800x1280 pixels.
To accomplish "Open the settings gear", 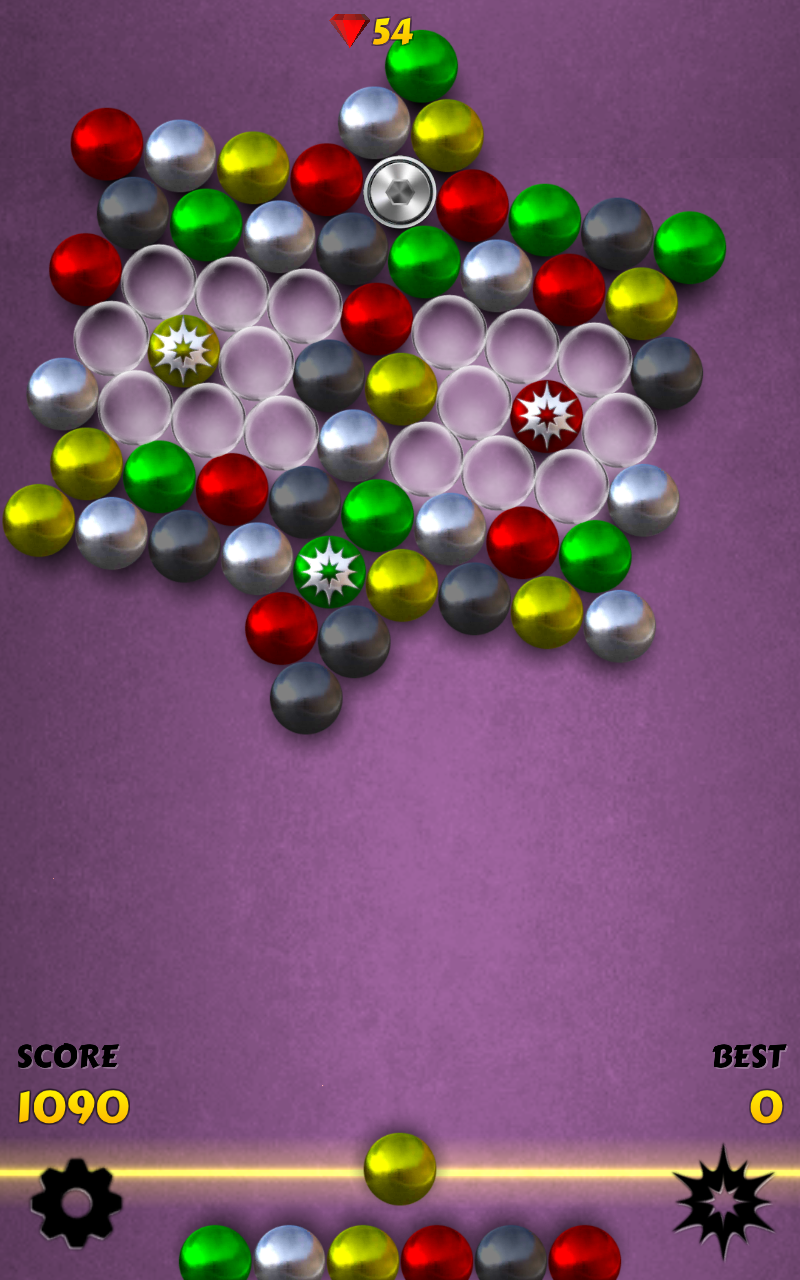I will pos(76,1202).
